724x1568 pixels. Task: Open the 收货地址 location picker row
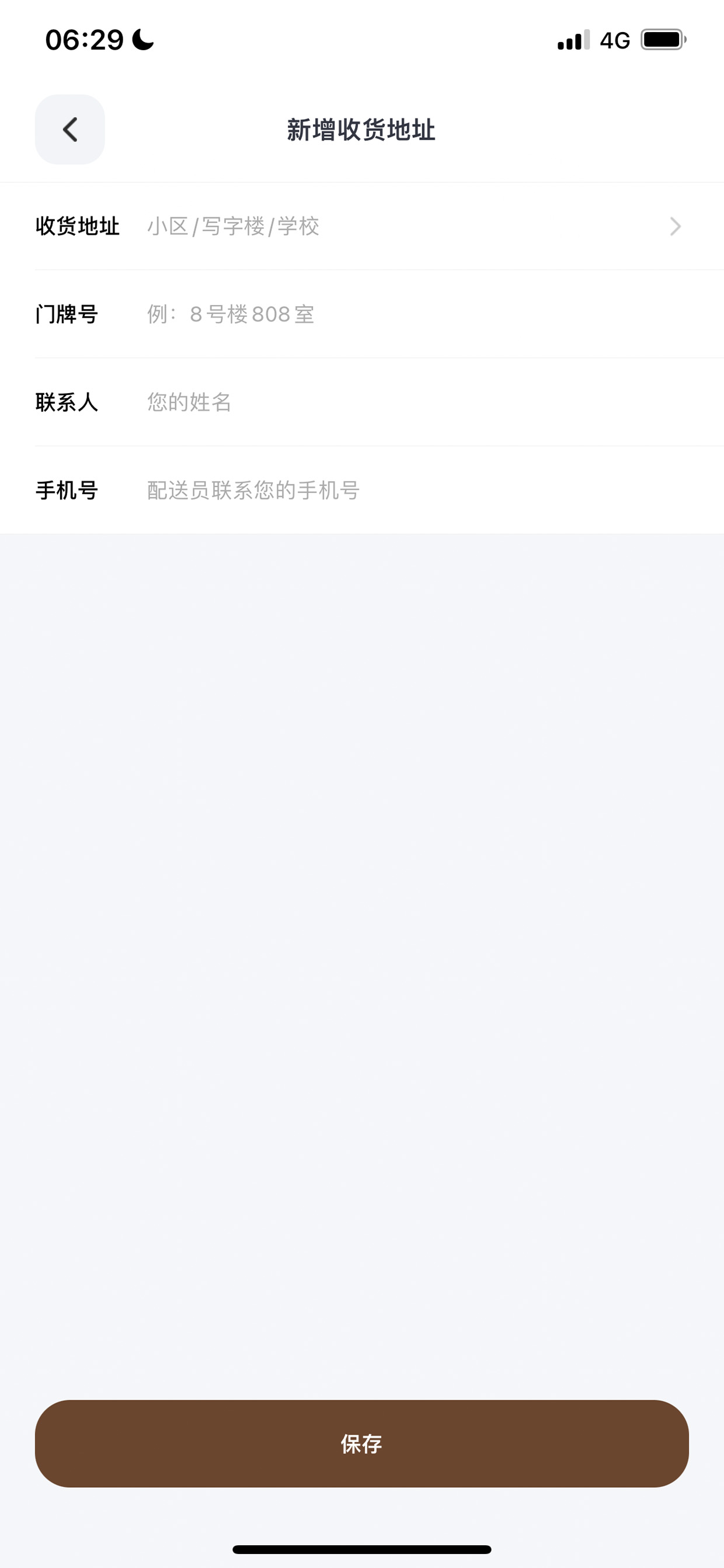click(362, 227)
